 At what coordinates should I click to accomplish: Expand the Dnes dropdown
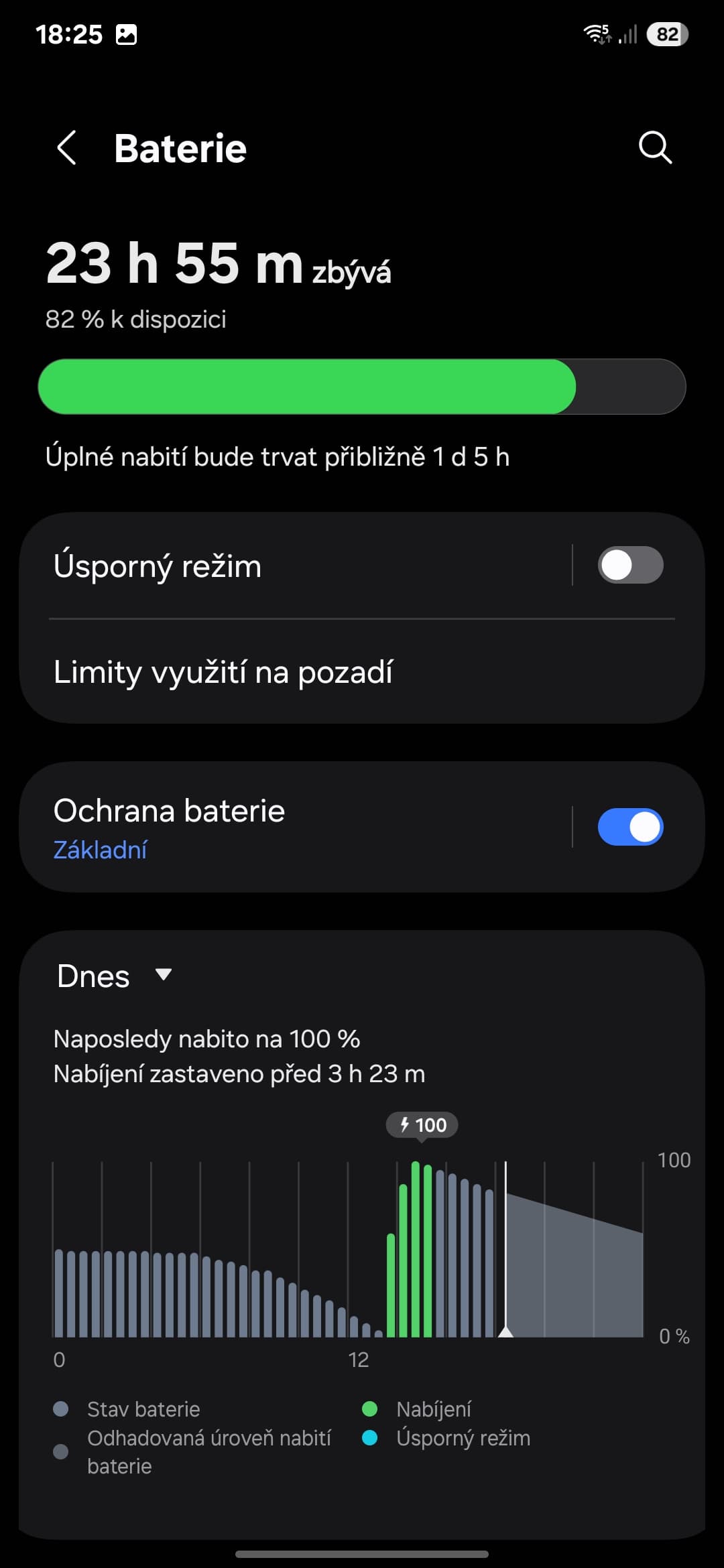pyautogui.click(x=115, y=976)
